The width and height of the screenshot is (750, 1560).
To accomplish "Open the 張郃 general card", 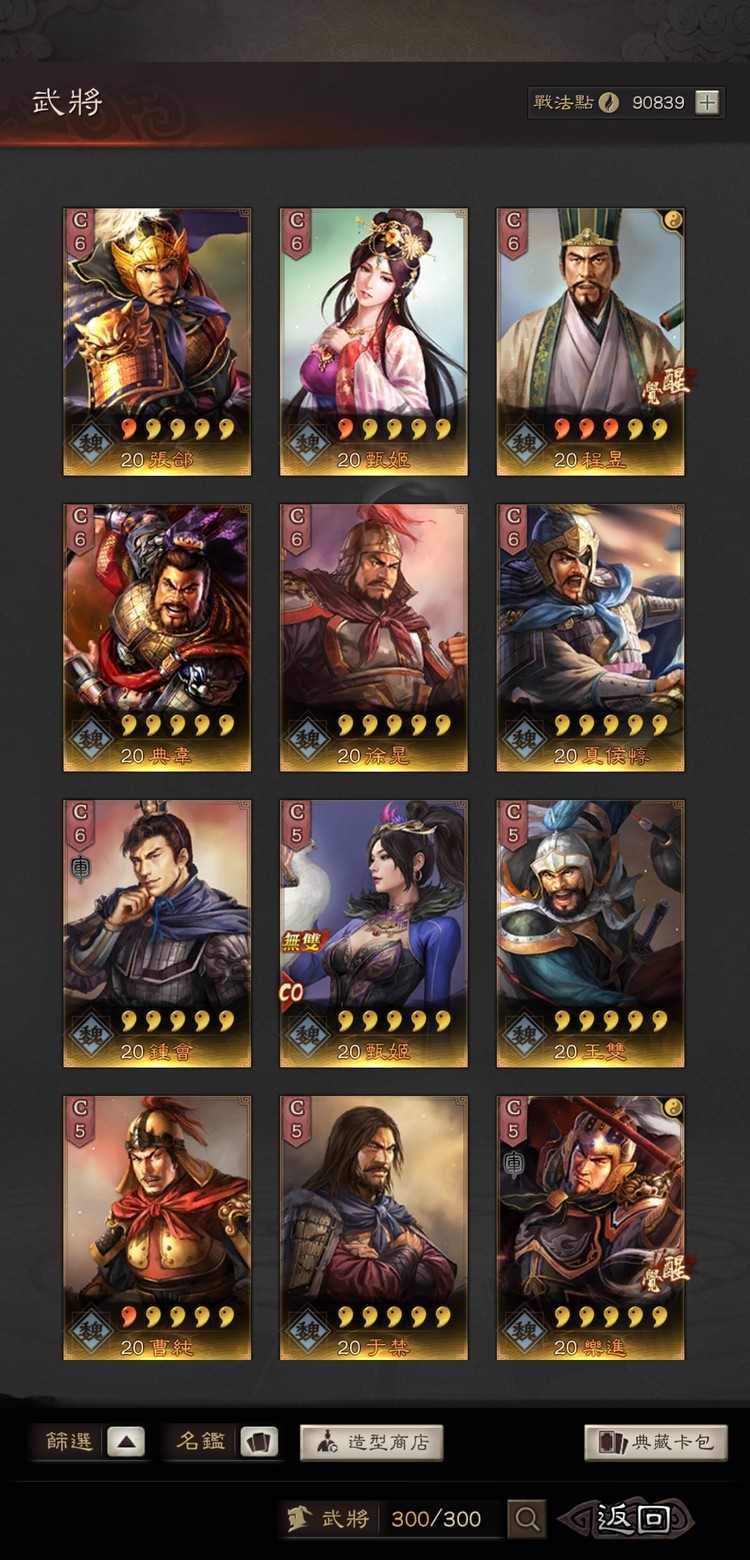I will click(x=157, y=341).
